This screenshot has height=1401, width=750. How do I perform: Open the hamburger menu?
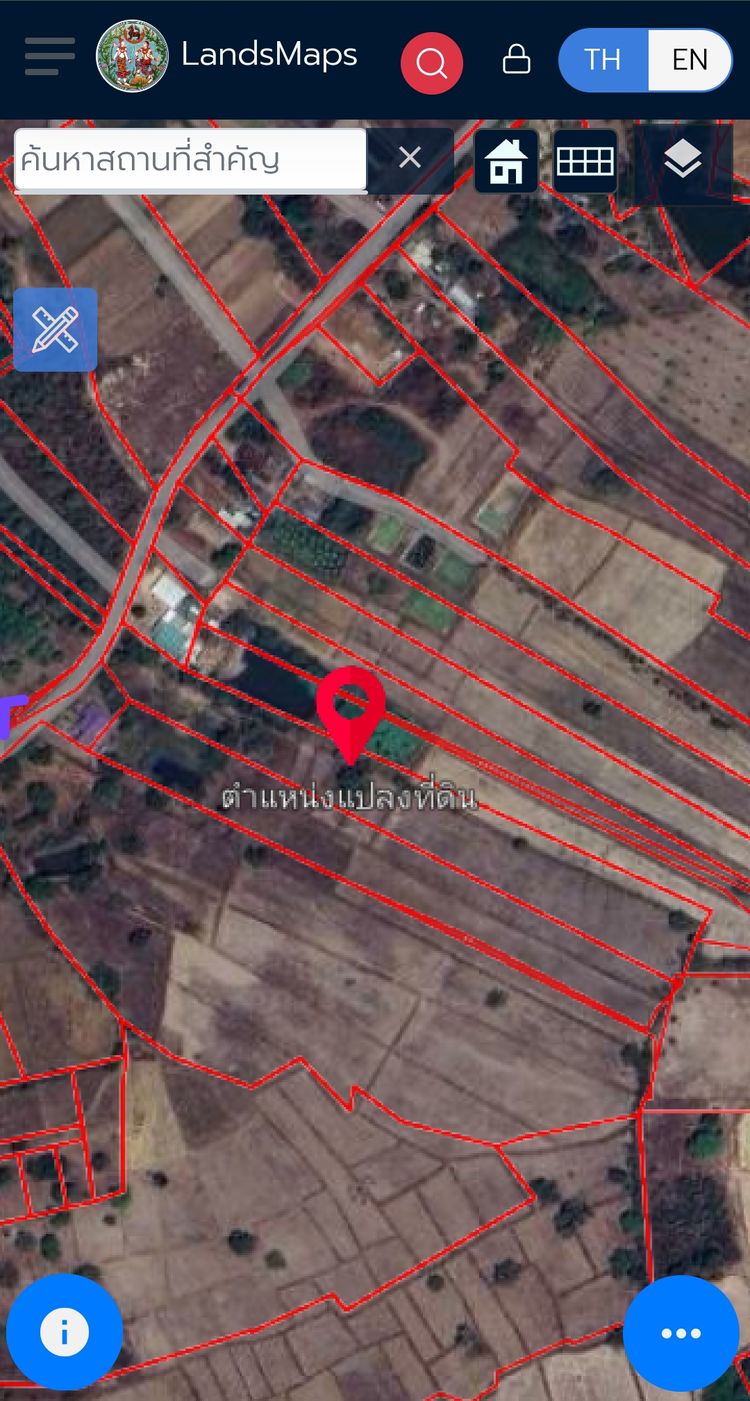[50, 57]
